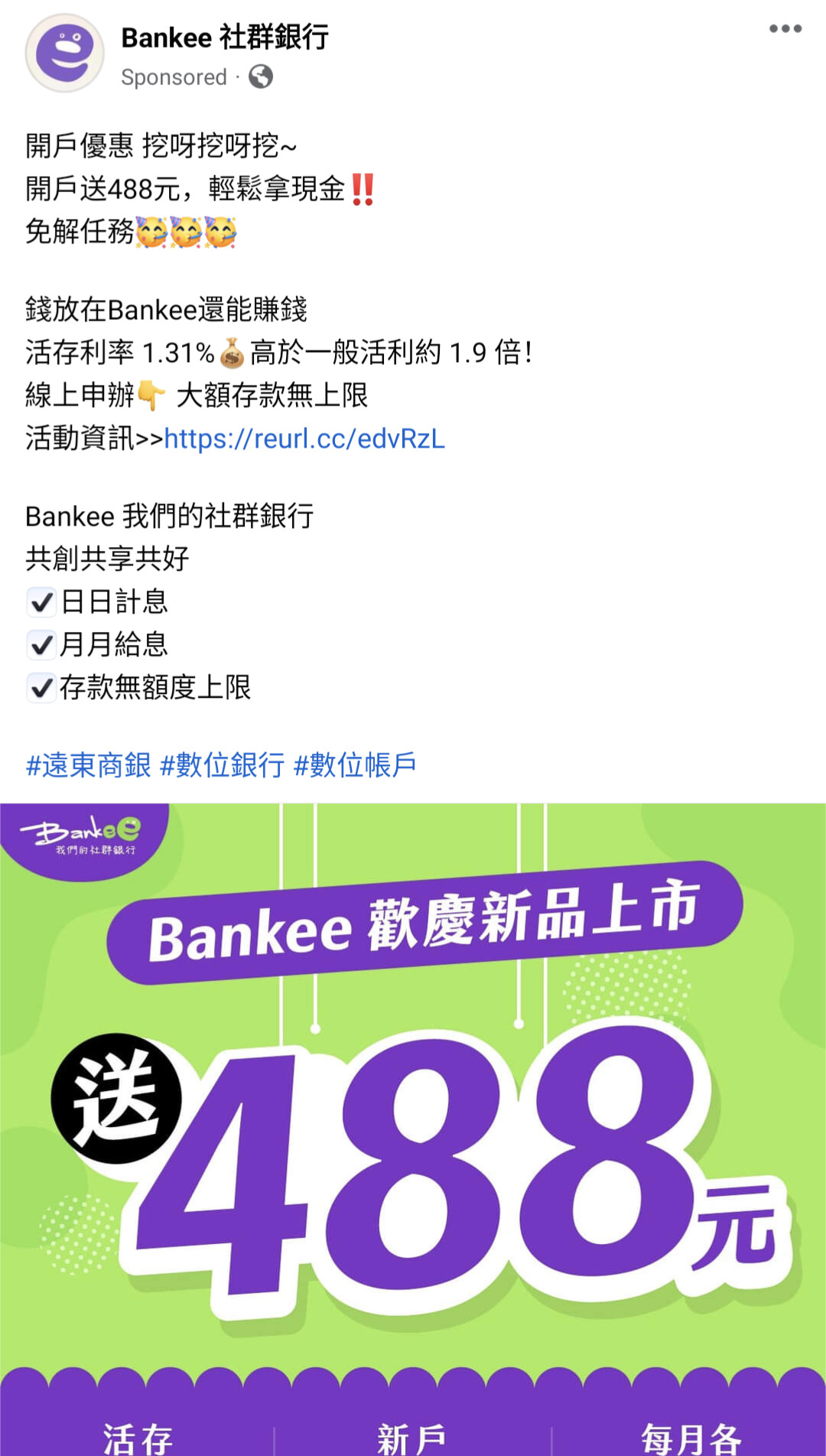Open the post's three-dot options menu
Viewport: 826px width, 1456px height.
(785, 29)
